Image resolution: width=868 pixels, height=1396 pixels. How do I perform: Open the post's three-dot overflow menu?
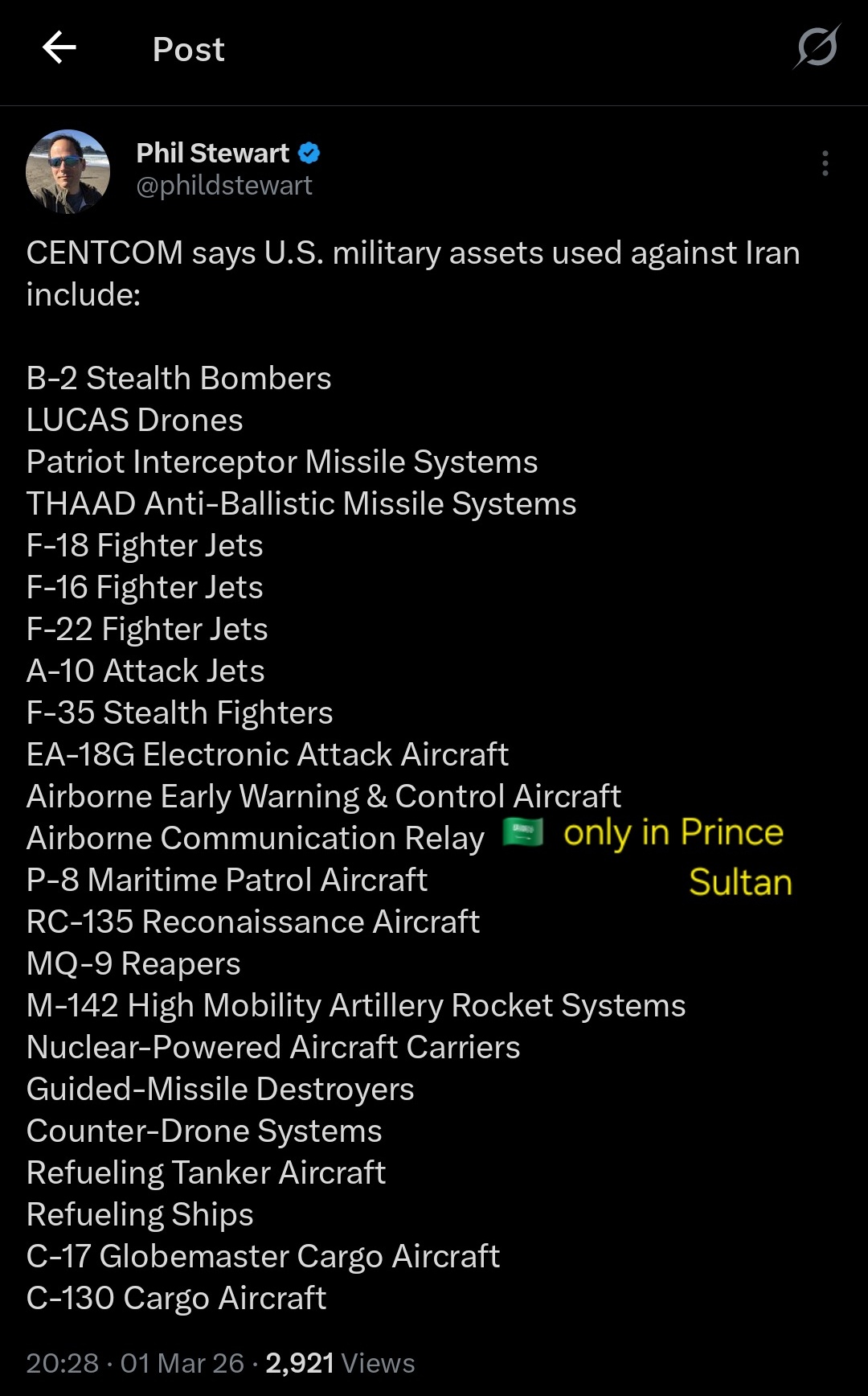(825, 163)
